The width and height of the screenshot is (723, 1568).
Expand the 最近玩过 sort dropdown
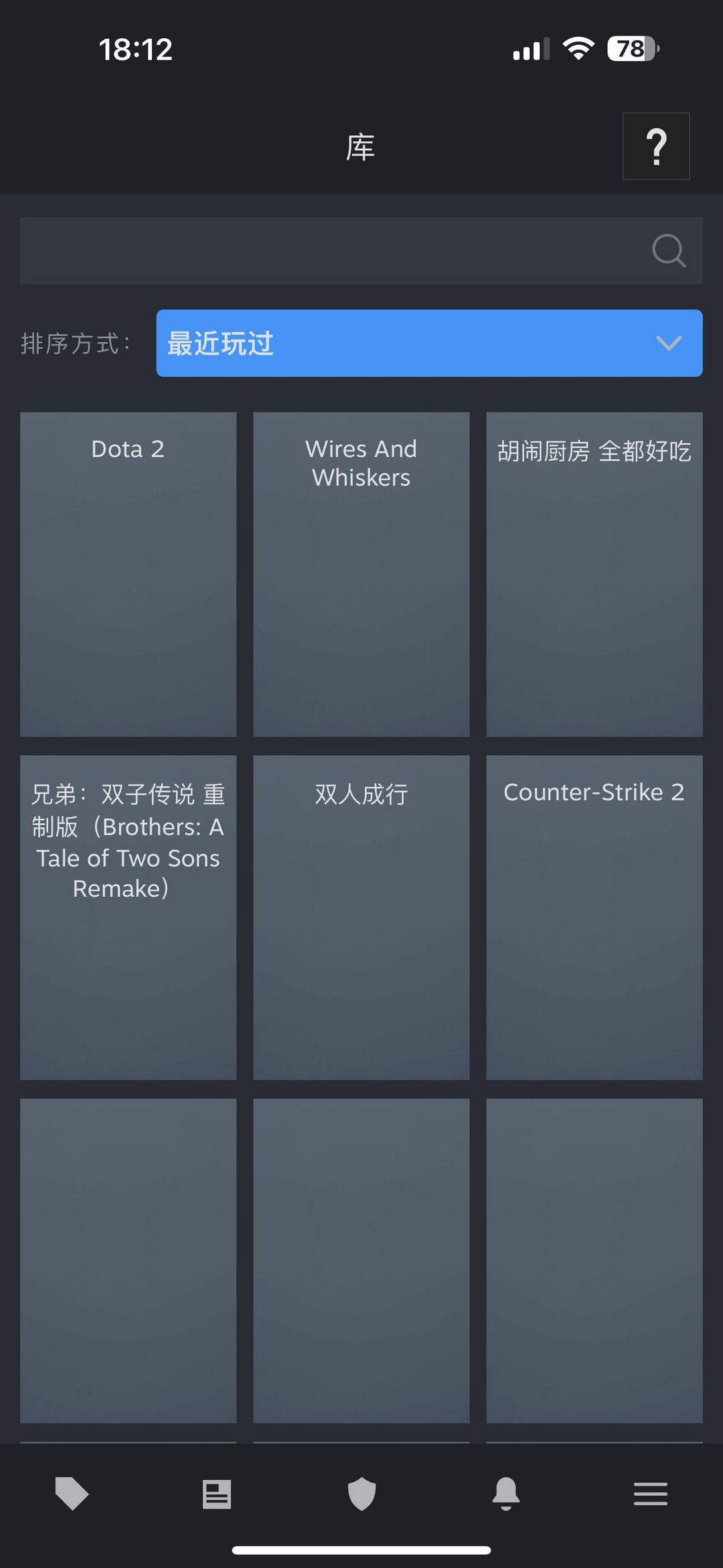(429, 343)
